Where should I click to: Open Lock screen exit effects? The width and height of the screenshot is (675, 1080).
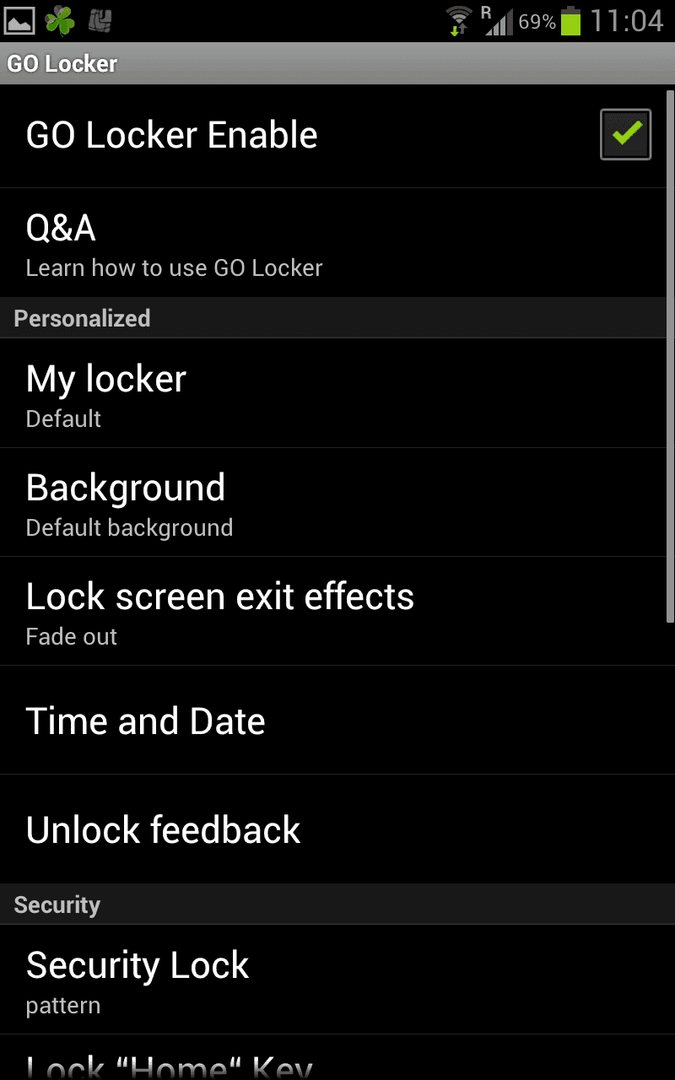click(x=333, y=611)
